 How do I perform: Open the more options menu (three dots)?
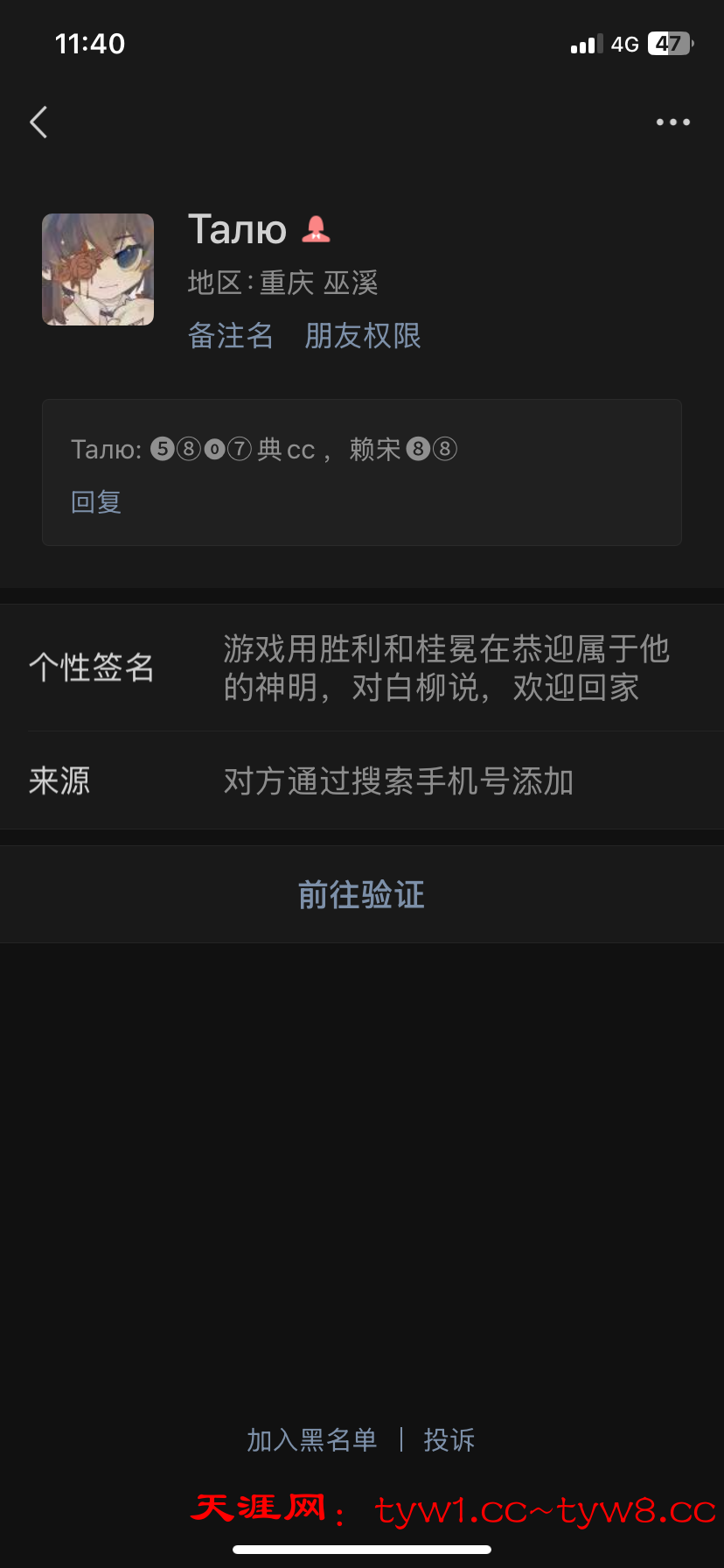[672, 122]
